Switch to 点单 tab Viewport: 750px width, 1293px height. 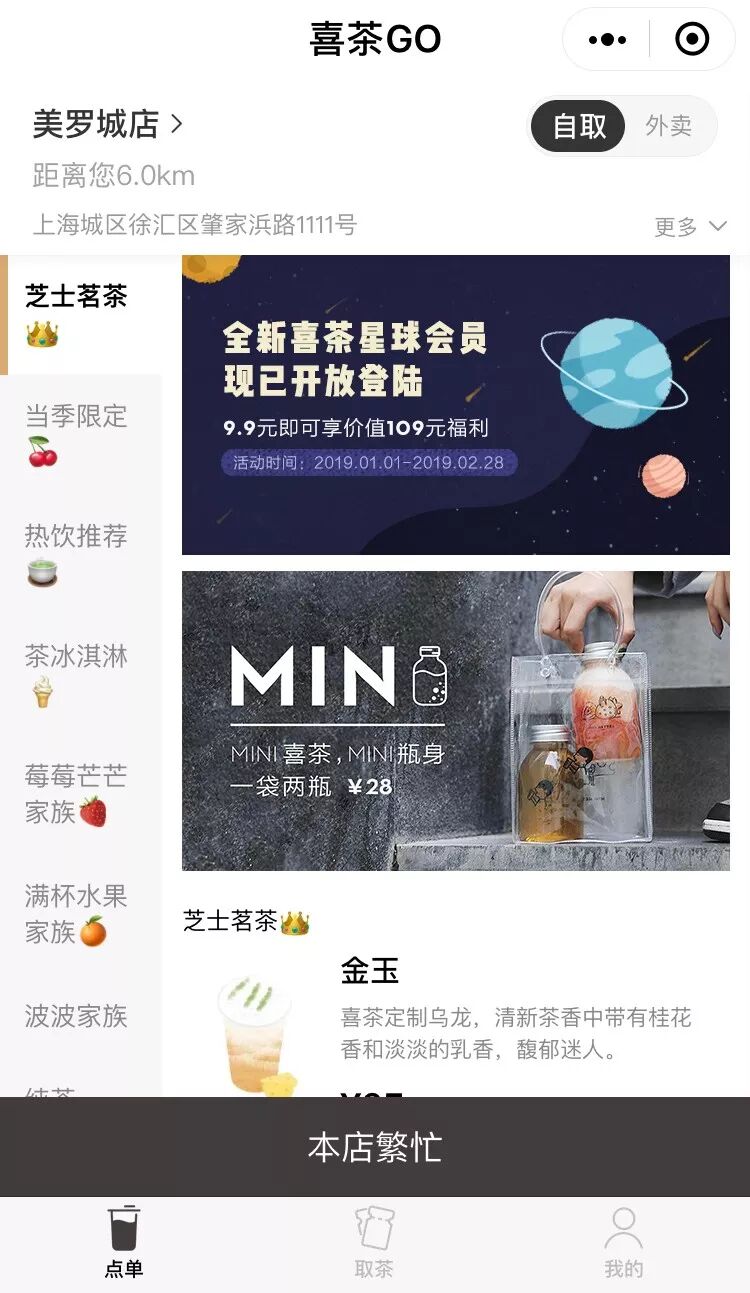click(124, 1243)
